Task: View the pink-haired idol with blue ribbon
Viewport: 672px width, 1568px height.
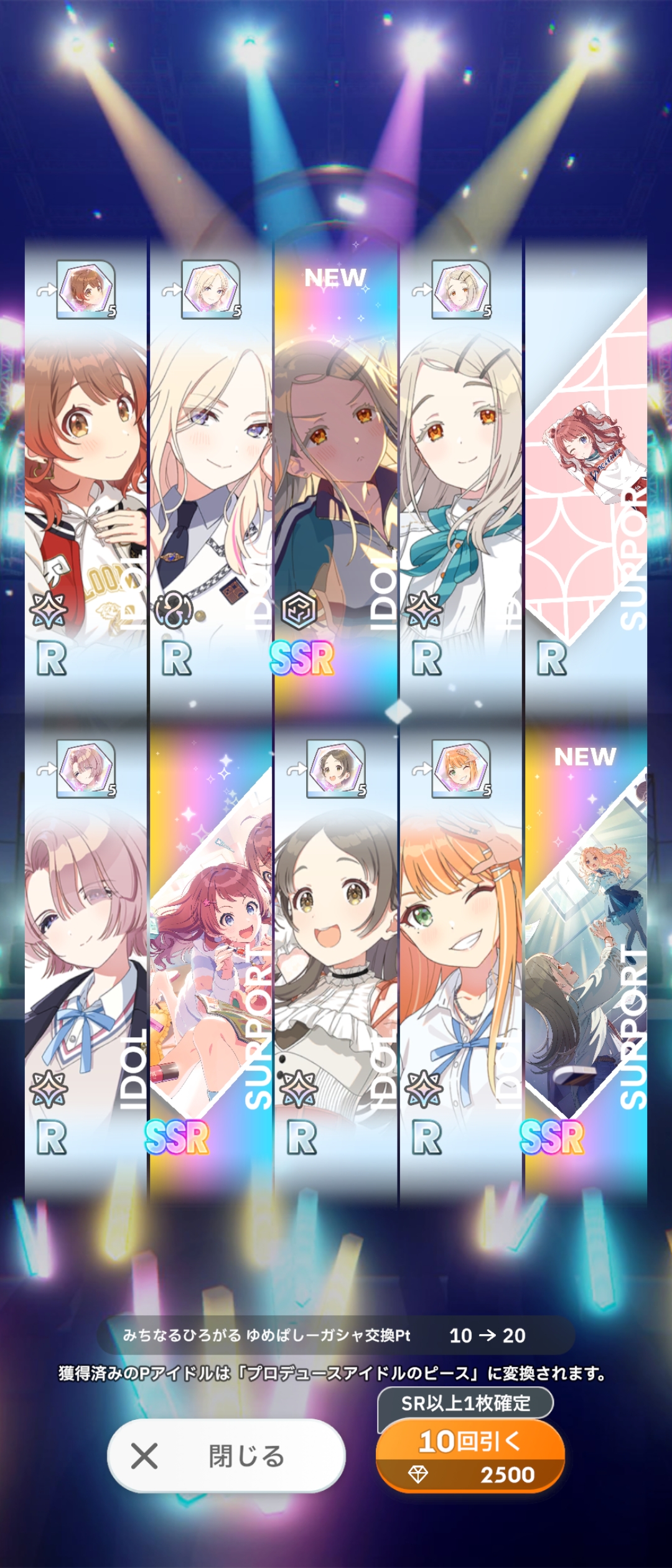Action: 86,952
